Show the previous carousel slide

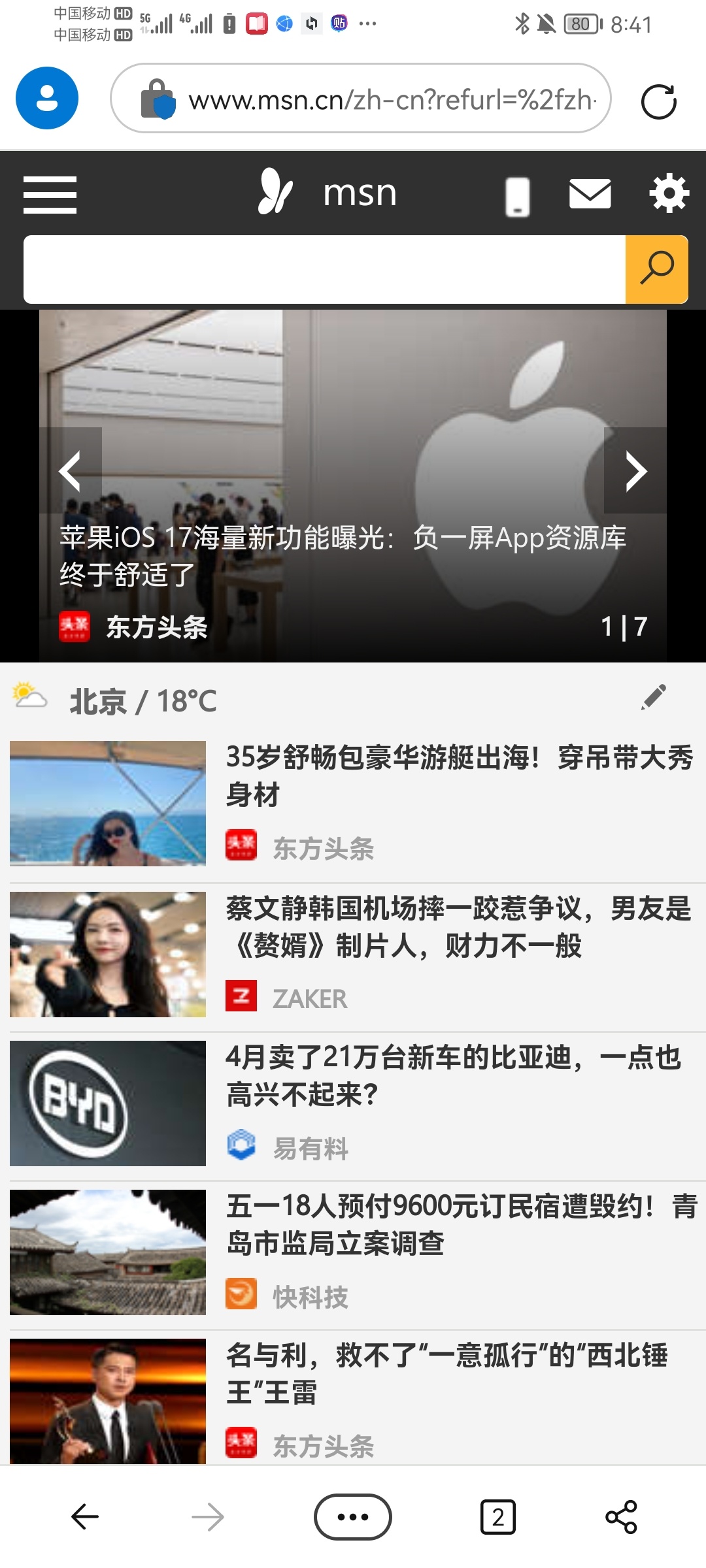pos(71,470)
